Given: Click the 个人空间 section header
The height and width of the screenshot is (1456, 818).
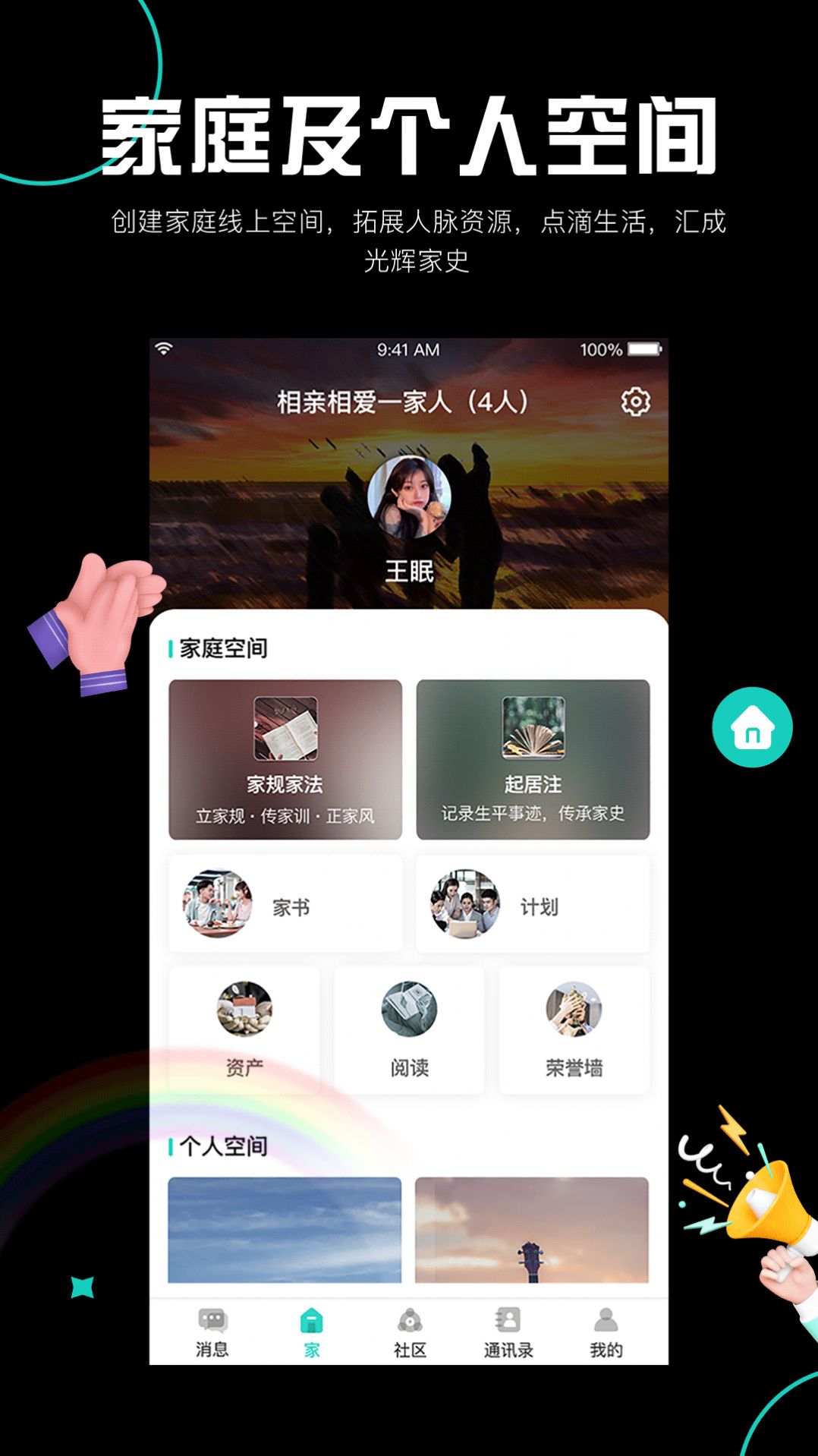Looking at the screenshot, I should [225, 1146].
